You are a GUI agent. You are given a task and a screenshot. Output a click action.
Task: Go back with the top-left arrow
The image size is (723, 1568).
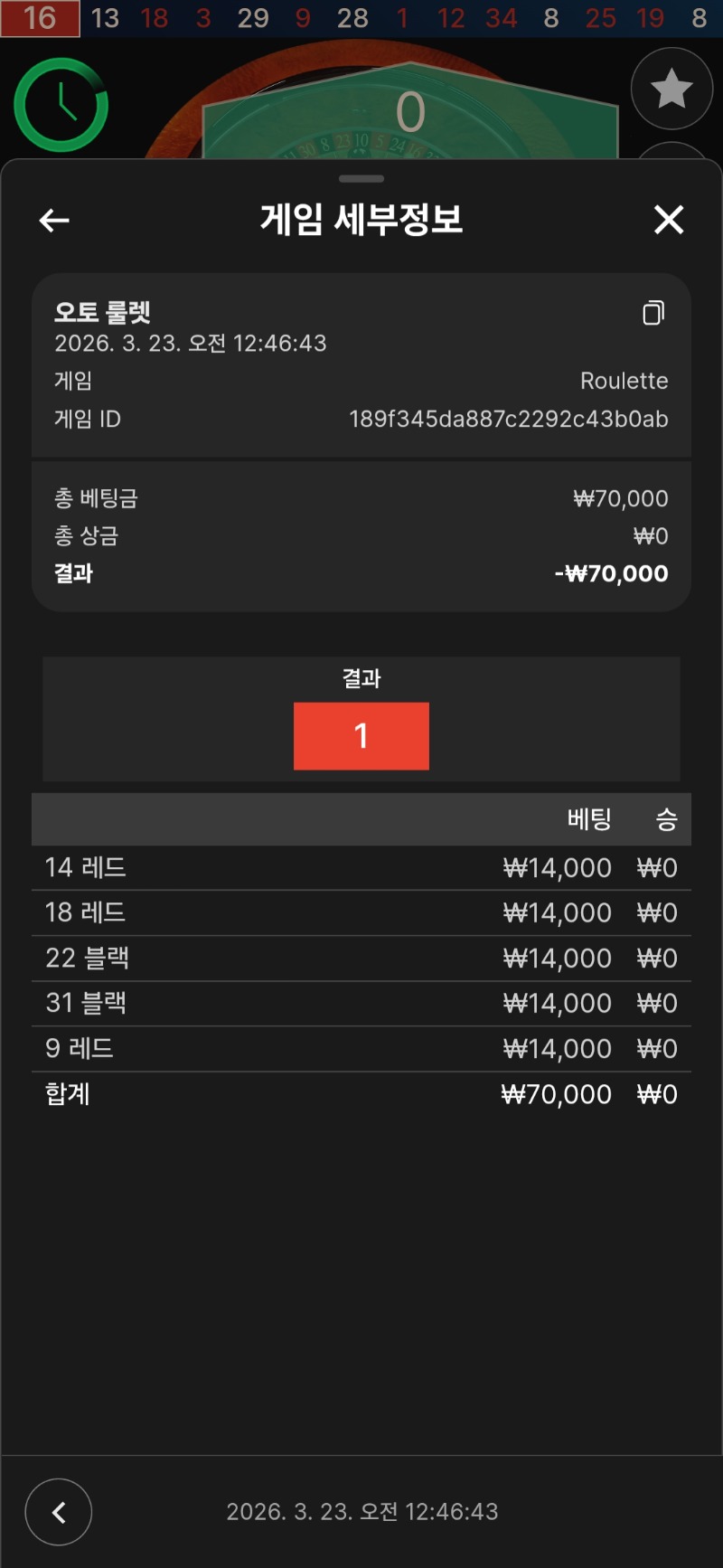click(54, 220)
